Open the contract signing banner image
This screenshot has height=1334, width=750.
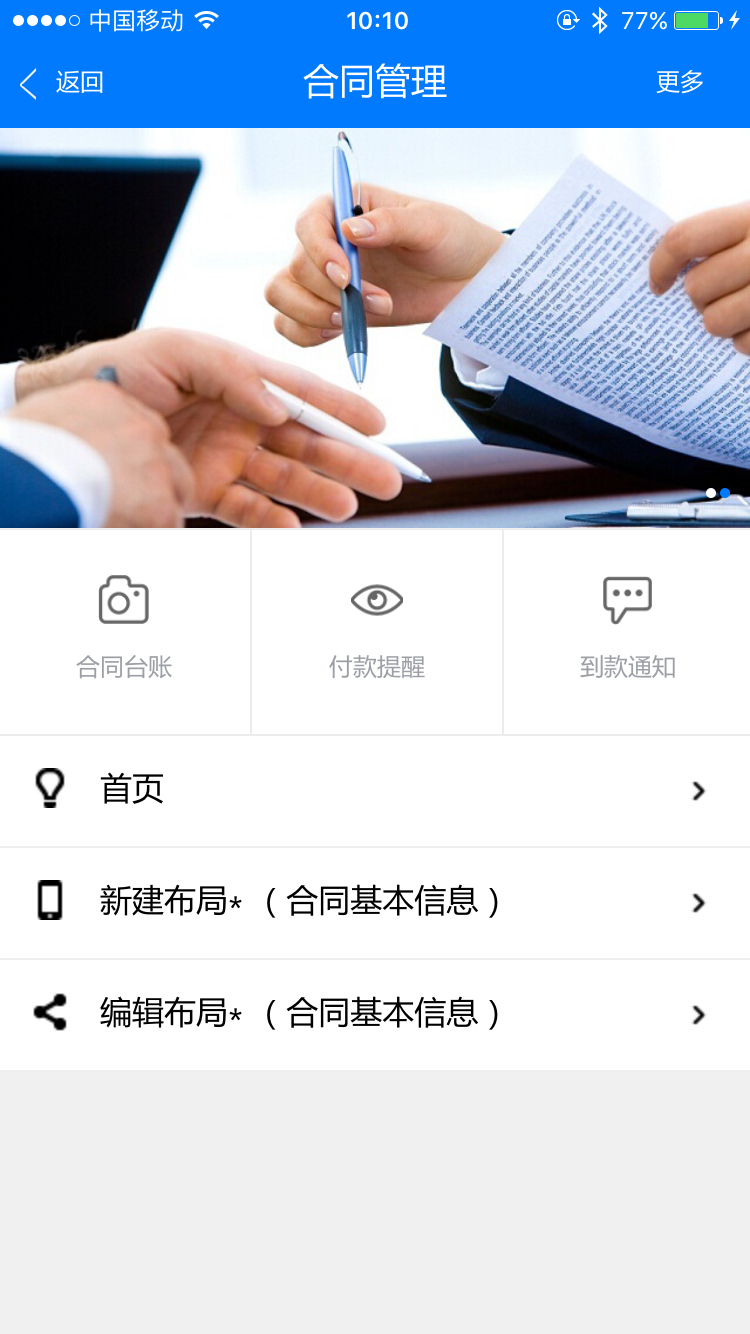point(375,328)
